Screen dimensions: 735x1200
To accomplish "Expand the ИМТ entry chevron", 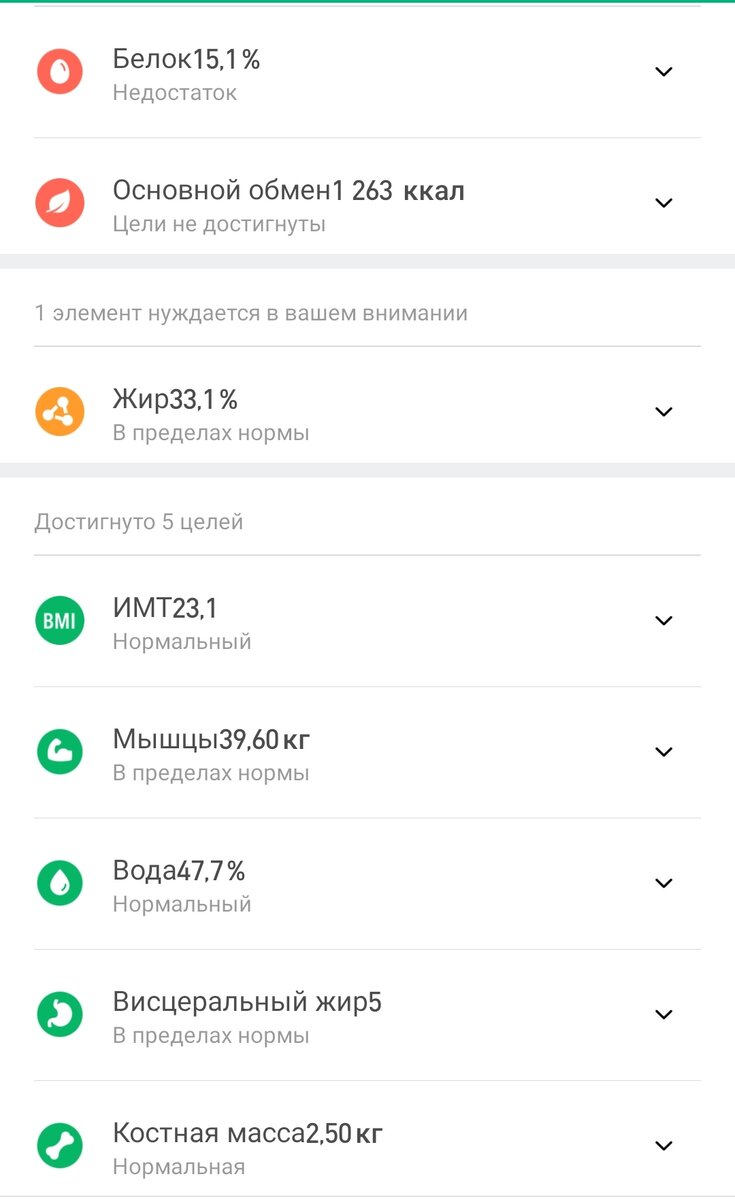I will coord(663,620).
